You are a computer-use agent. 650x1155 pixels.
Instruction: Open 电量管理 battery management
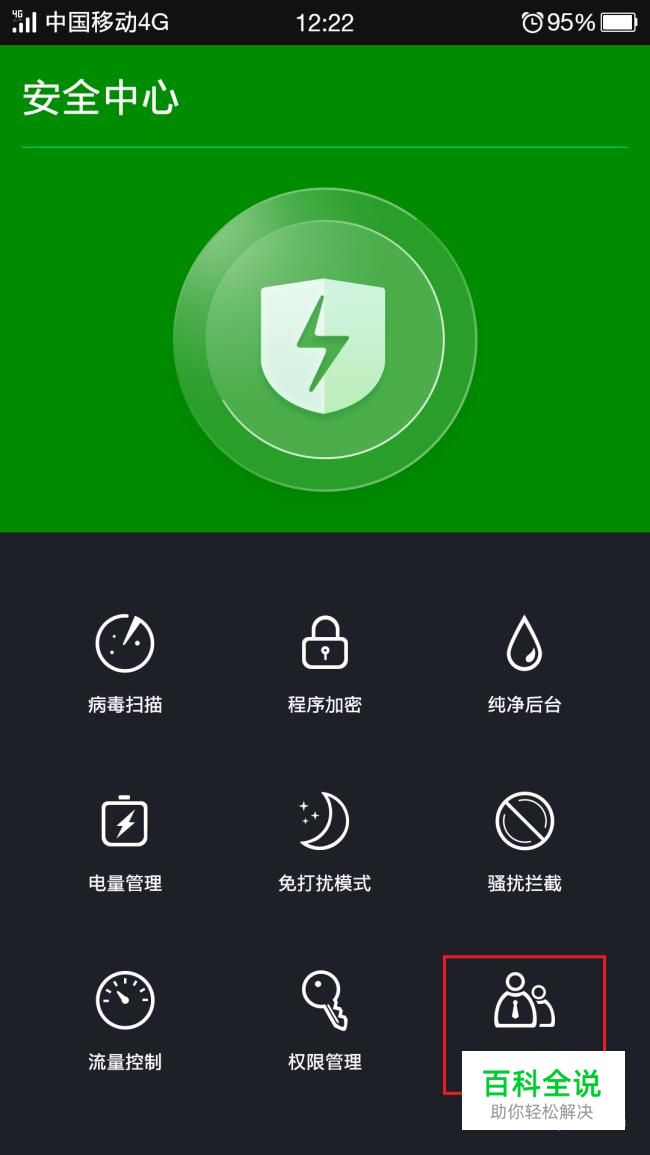tap(125, 842)
